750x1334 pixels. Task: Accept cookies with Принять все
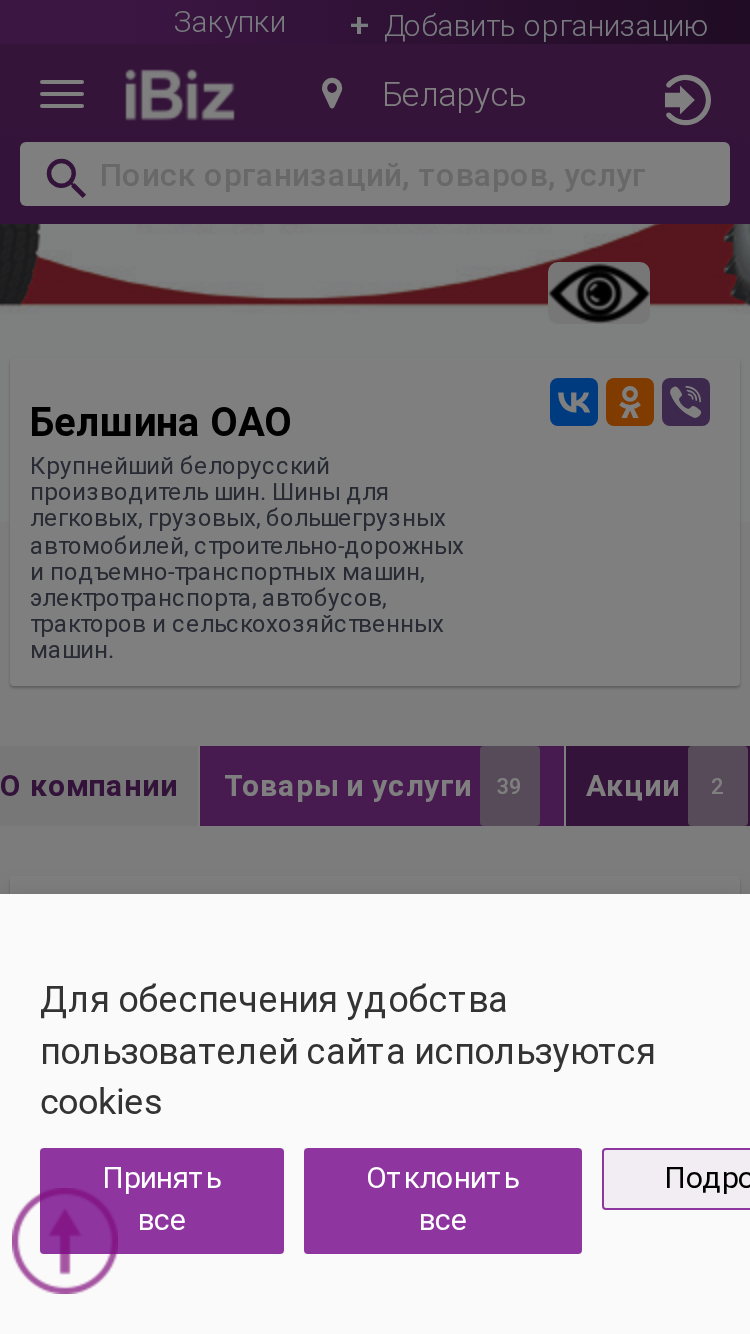pyautogui.click(x=162, y=1200)
